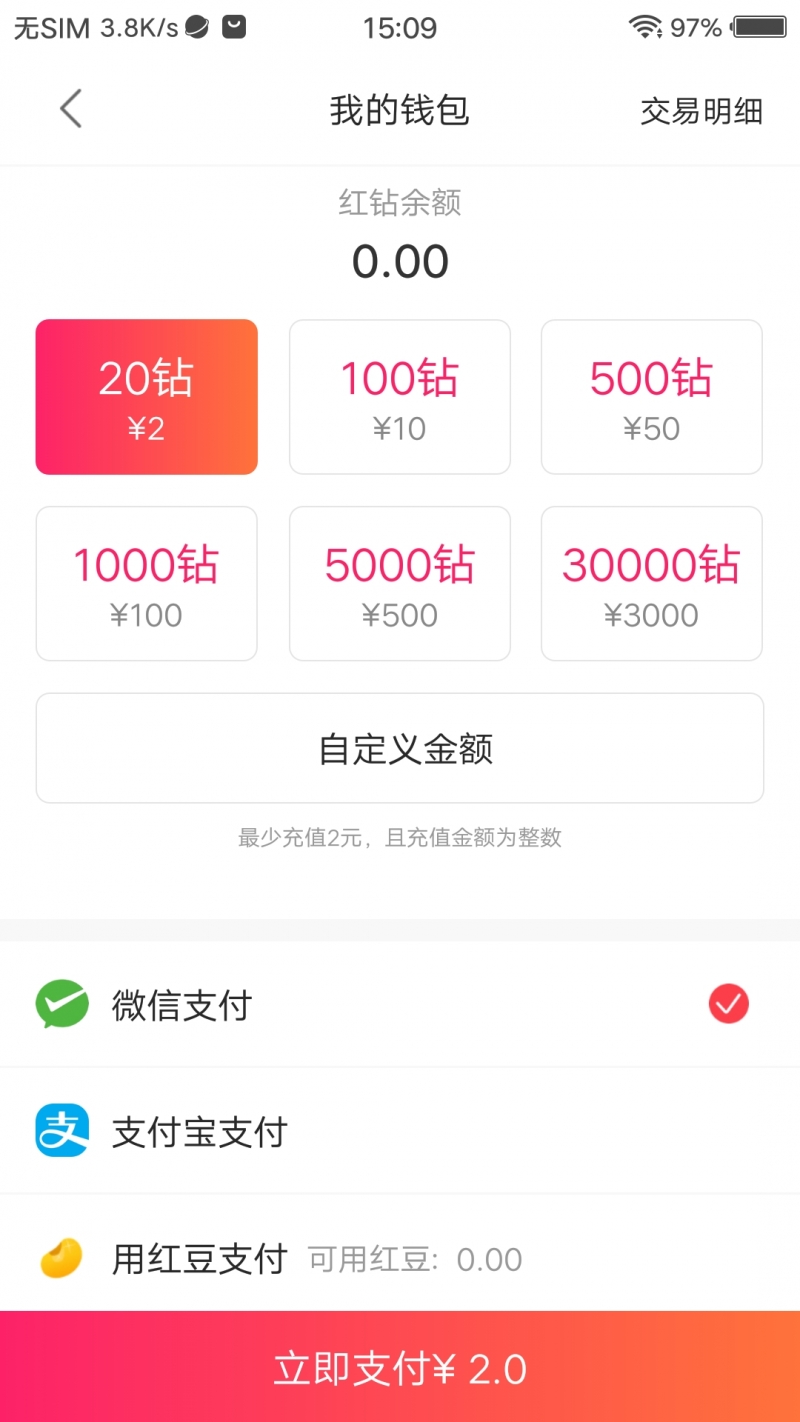Select 支付宝支付 as the payment method
The image size is (800, 1422).
point(200,1131)
